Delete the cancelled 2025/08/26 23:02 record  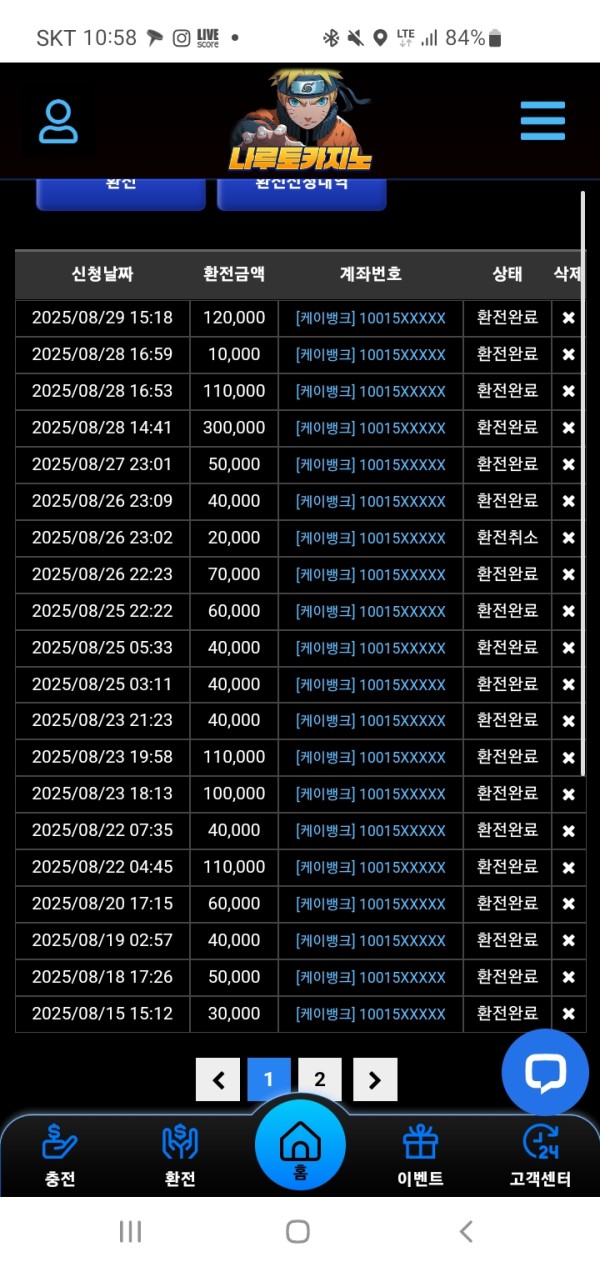click(x=568, y=538)
